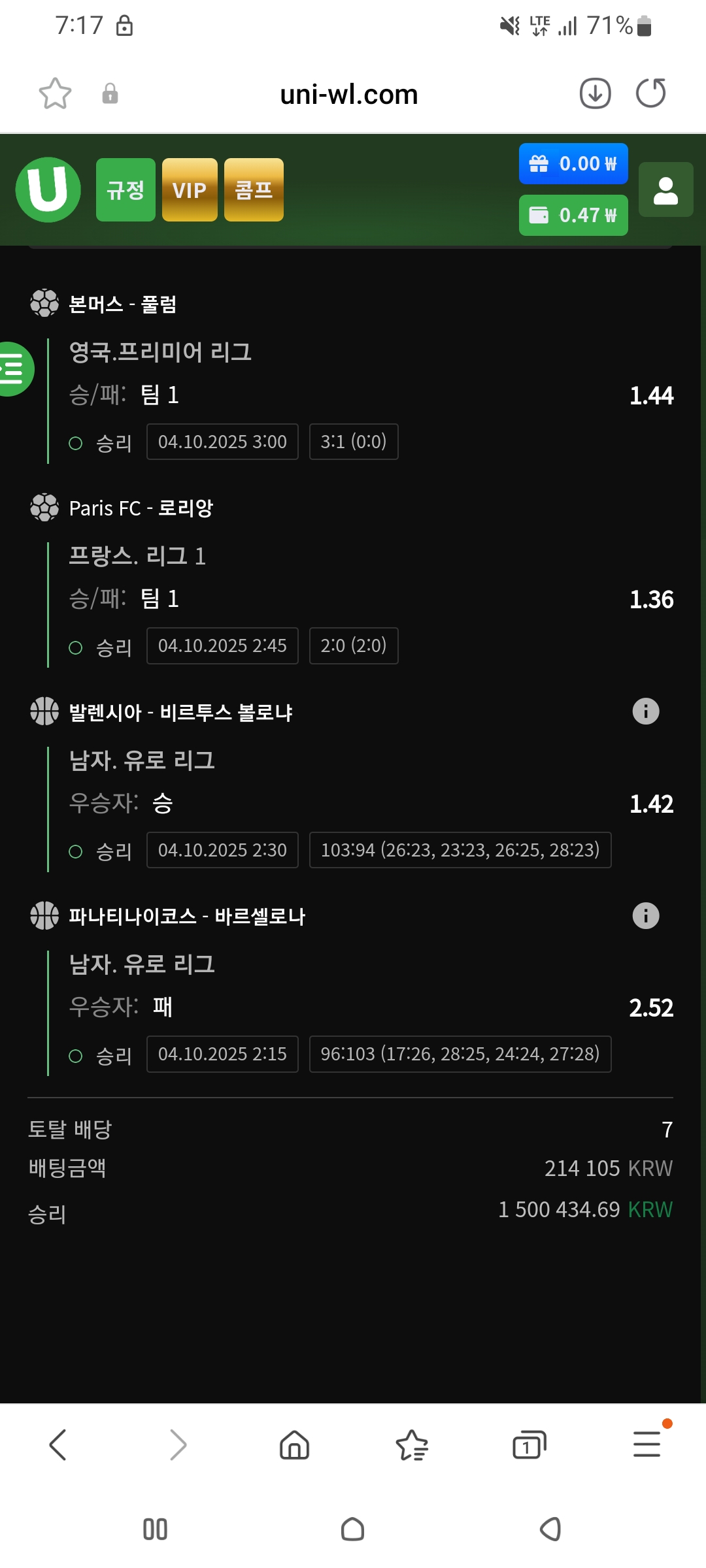Open the green U logo home

click(x=48, y=189)
